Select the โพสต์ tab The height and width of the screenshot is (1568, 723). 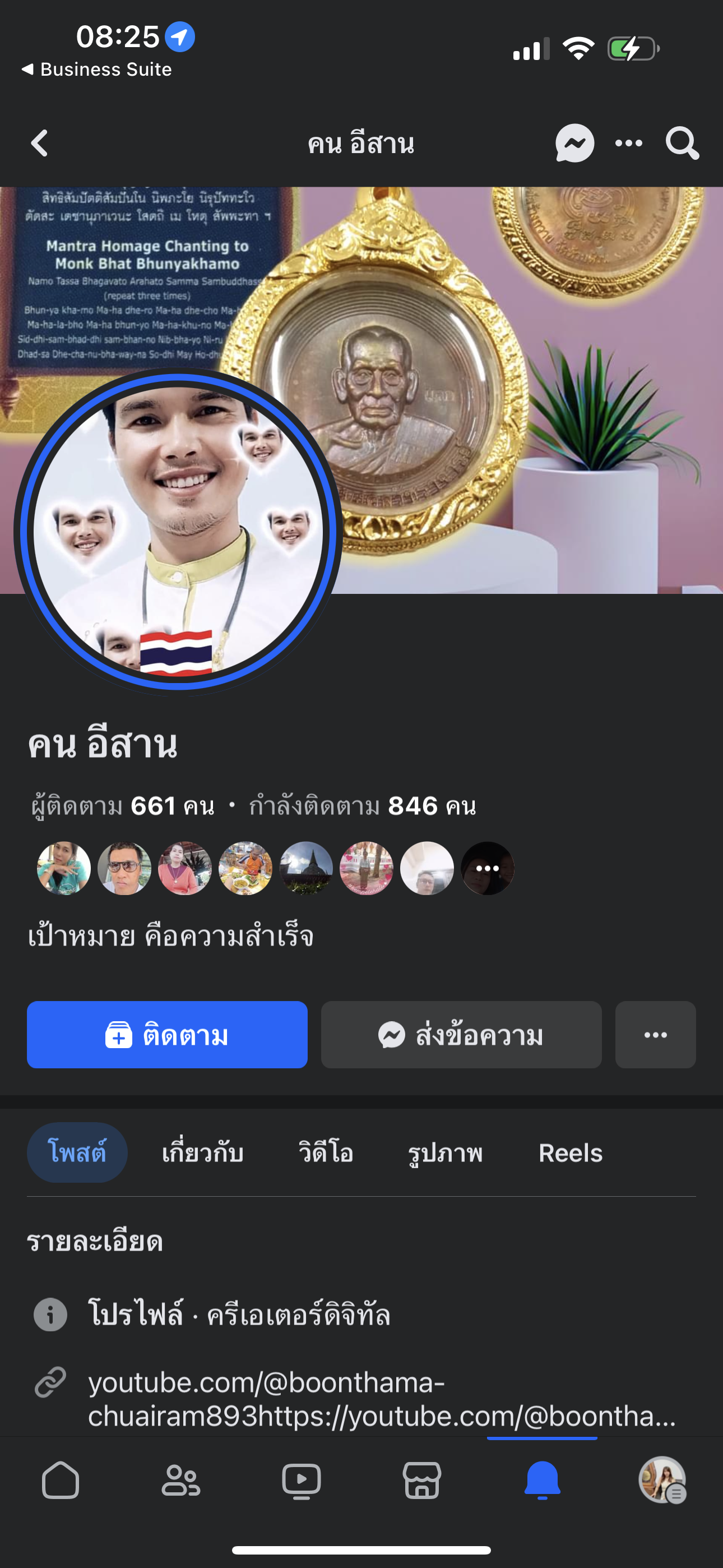coord(77,1152)
